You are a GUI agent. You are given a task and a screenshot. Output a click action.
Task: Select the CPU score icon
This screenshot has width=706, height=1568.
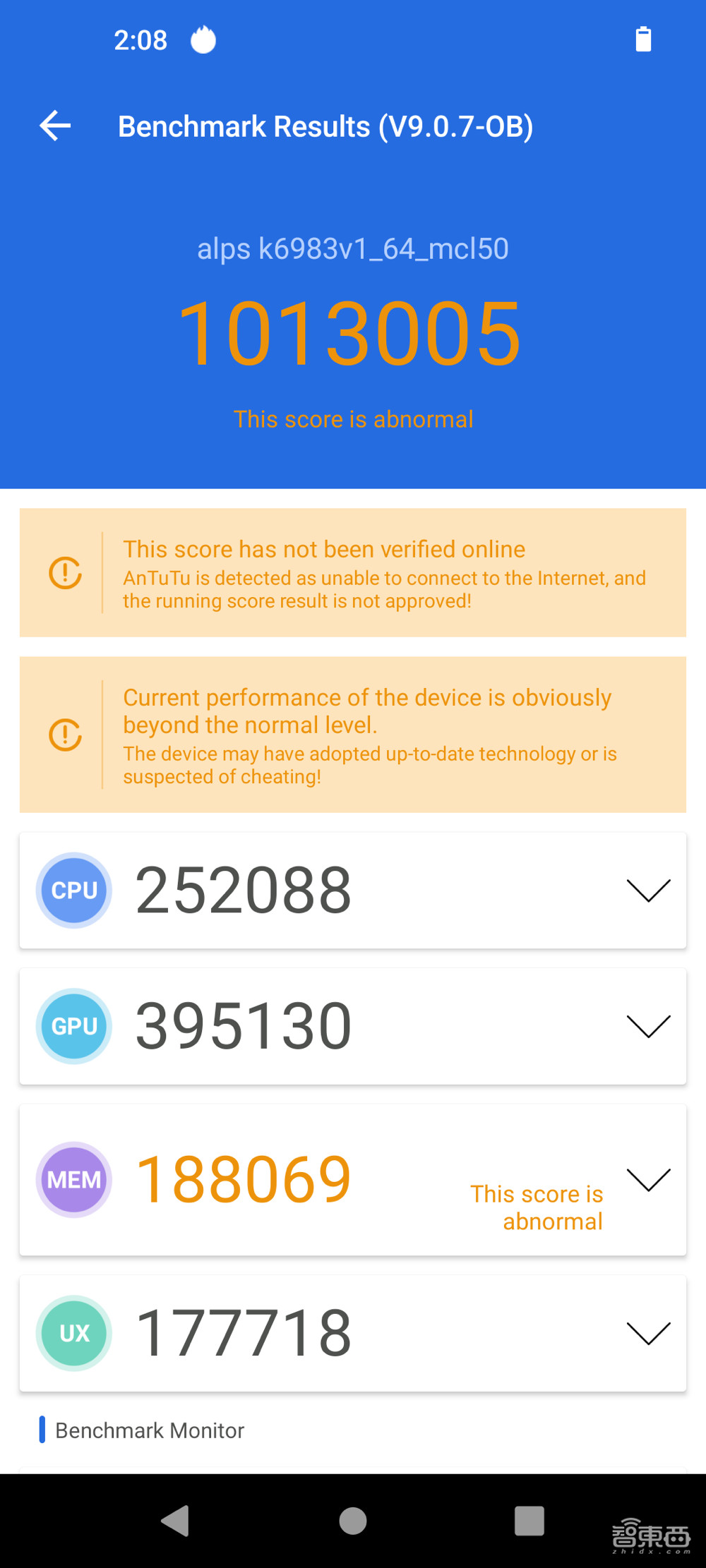73,890
